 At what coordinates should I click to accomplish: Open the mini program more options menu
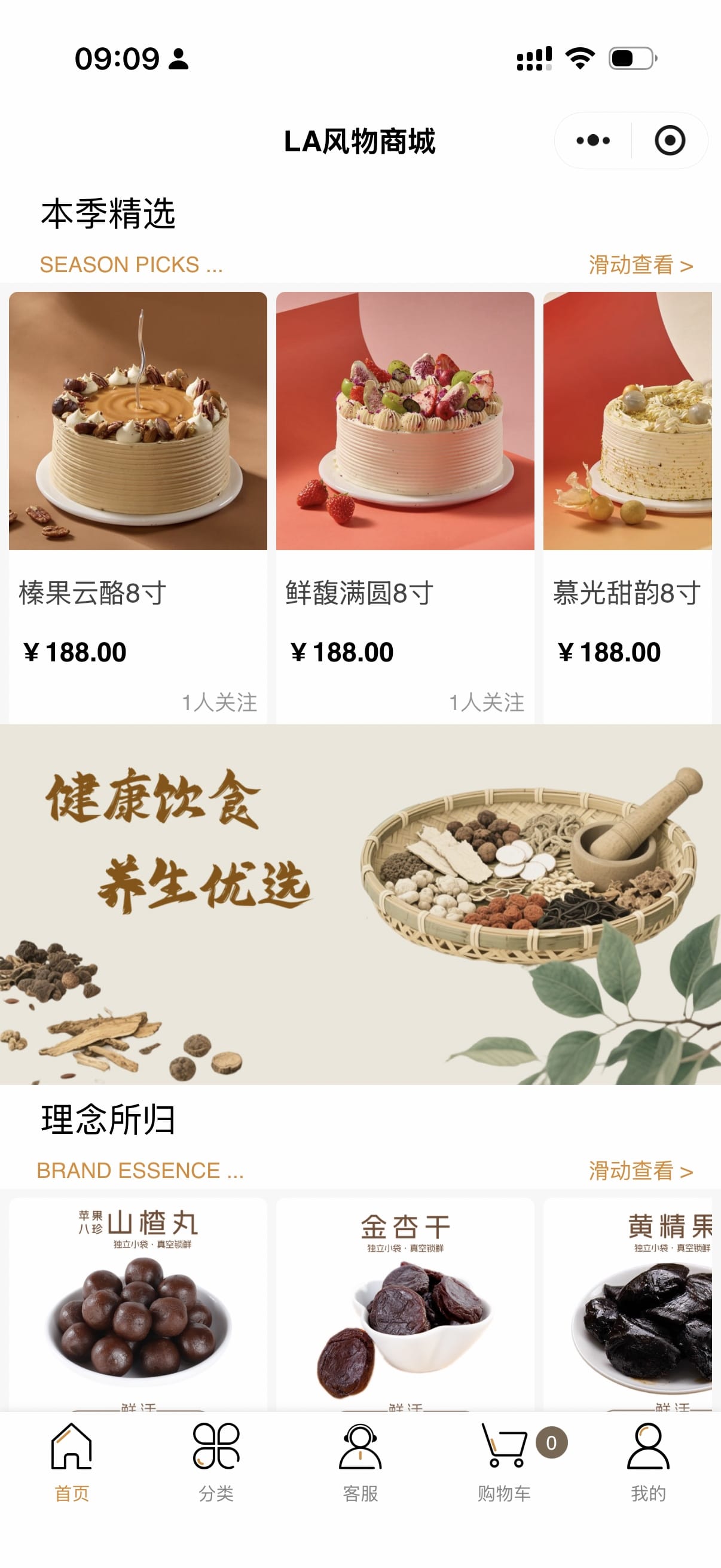[592, 141]
